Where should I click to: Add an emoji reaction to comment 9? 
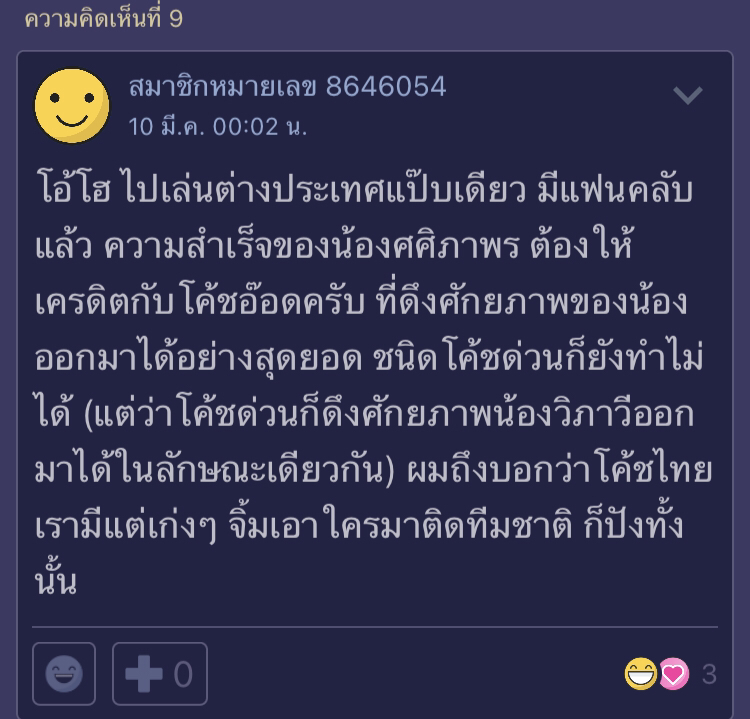[x=64, y=674]
